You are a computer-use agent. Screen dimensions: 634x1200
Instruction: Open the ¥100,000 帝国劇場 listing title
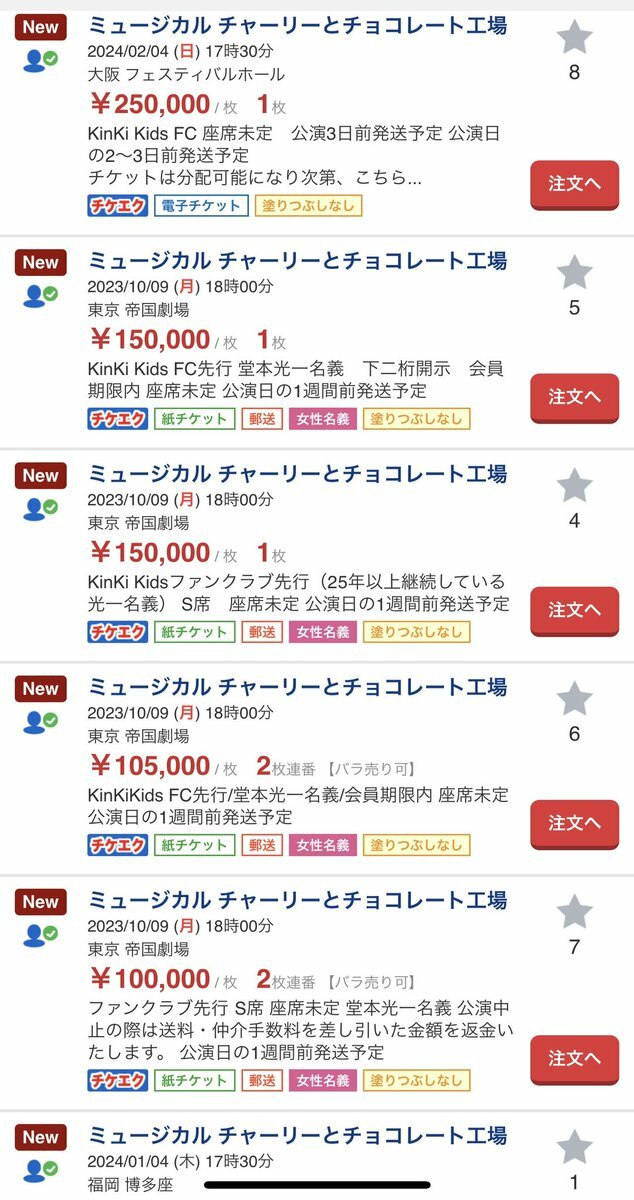pyautogui.click(x=297, y=900)
